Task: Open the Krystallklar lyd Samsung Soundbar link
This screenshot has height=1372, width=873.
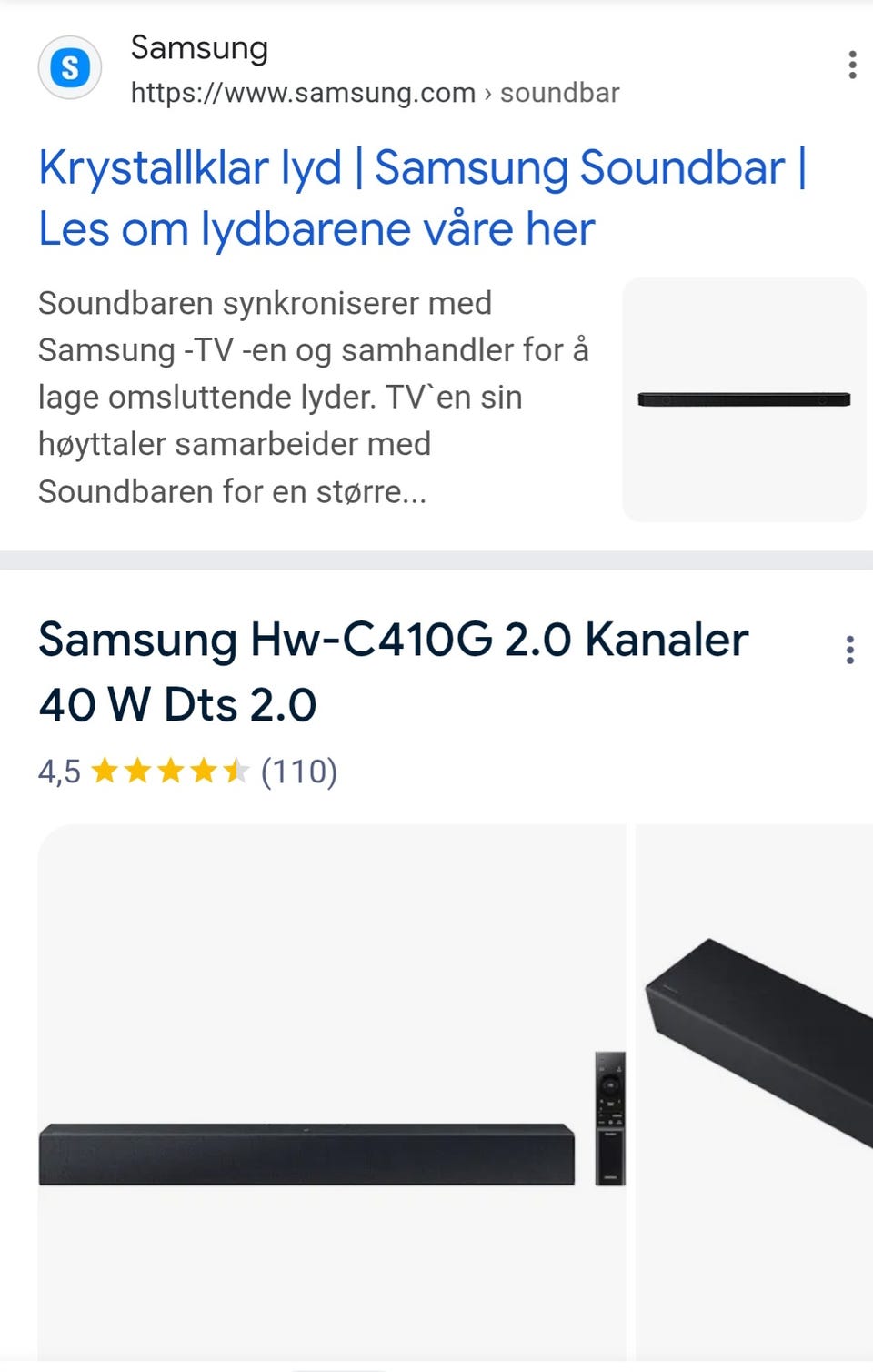Action: point(422,197)
